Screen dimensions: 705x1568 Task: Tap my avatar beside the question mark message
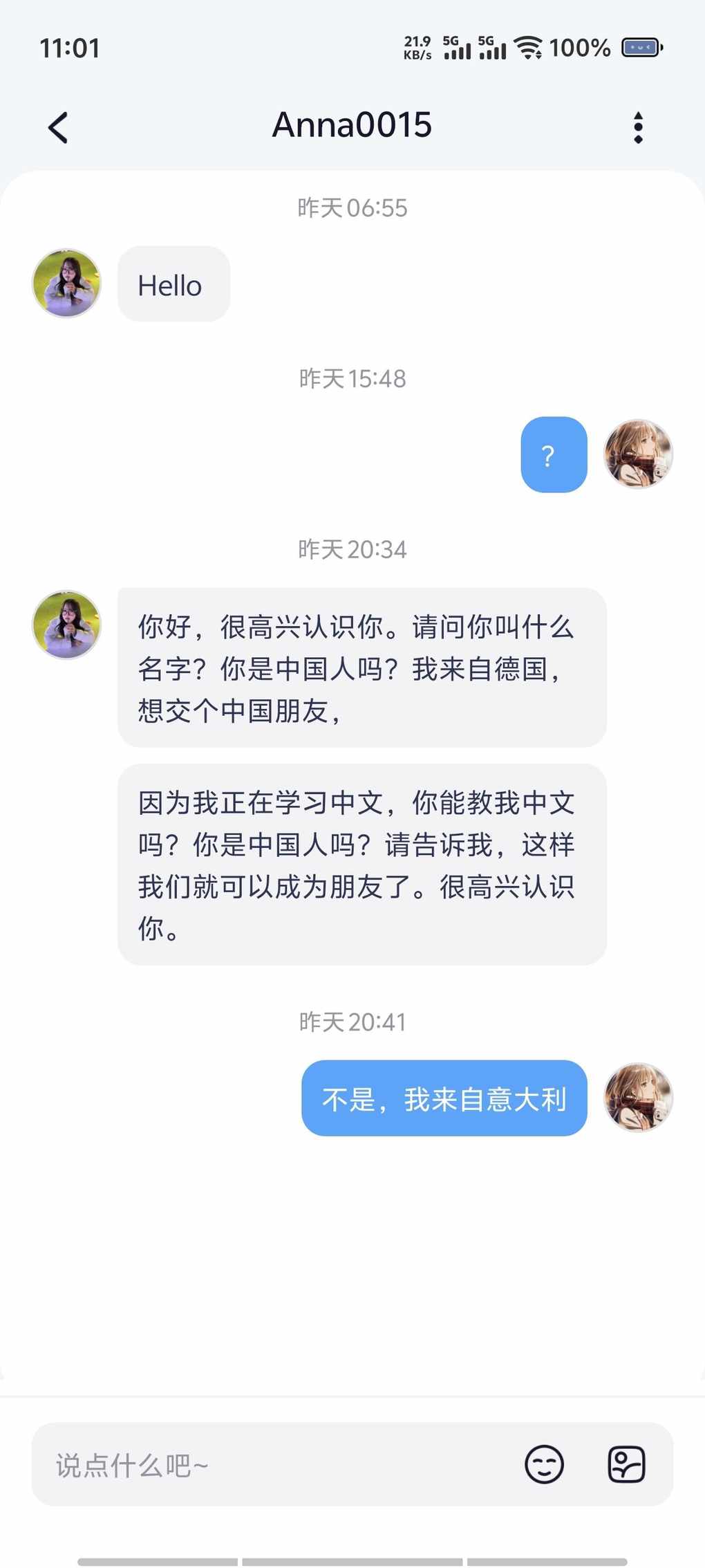(x=638, y=454)
